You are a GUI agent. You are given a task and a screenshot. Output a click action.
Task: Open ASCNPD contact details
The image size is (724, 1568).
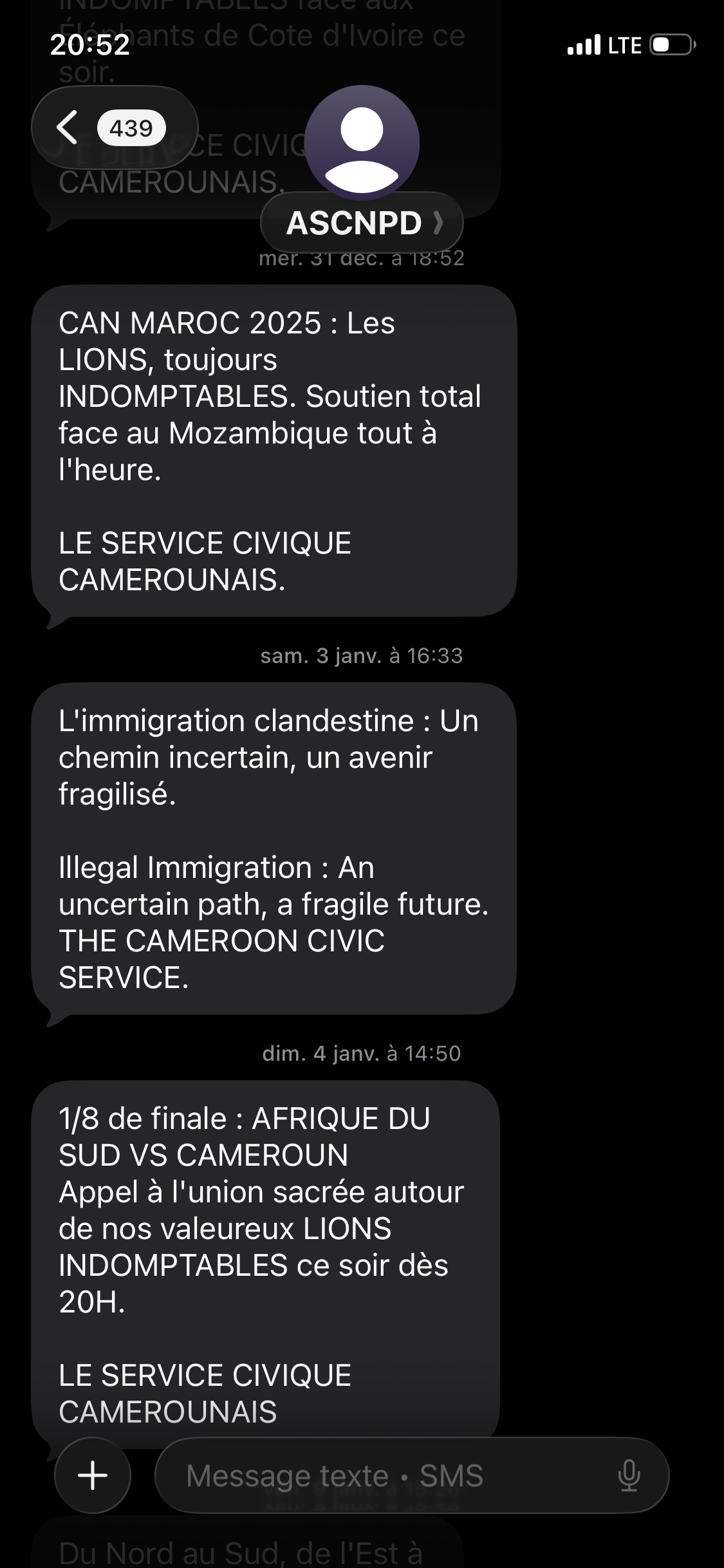coord(362,223)
